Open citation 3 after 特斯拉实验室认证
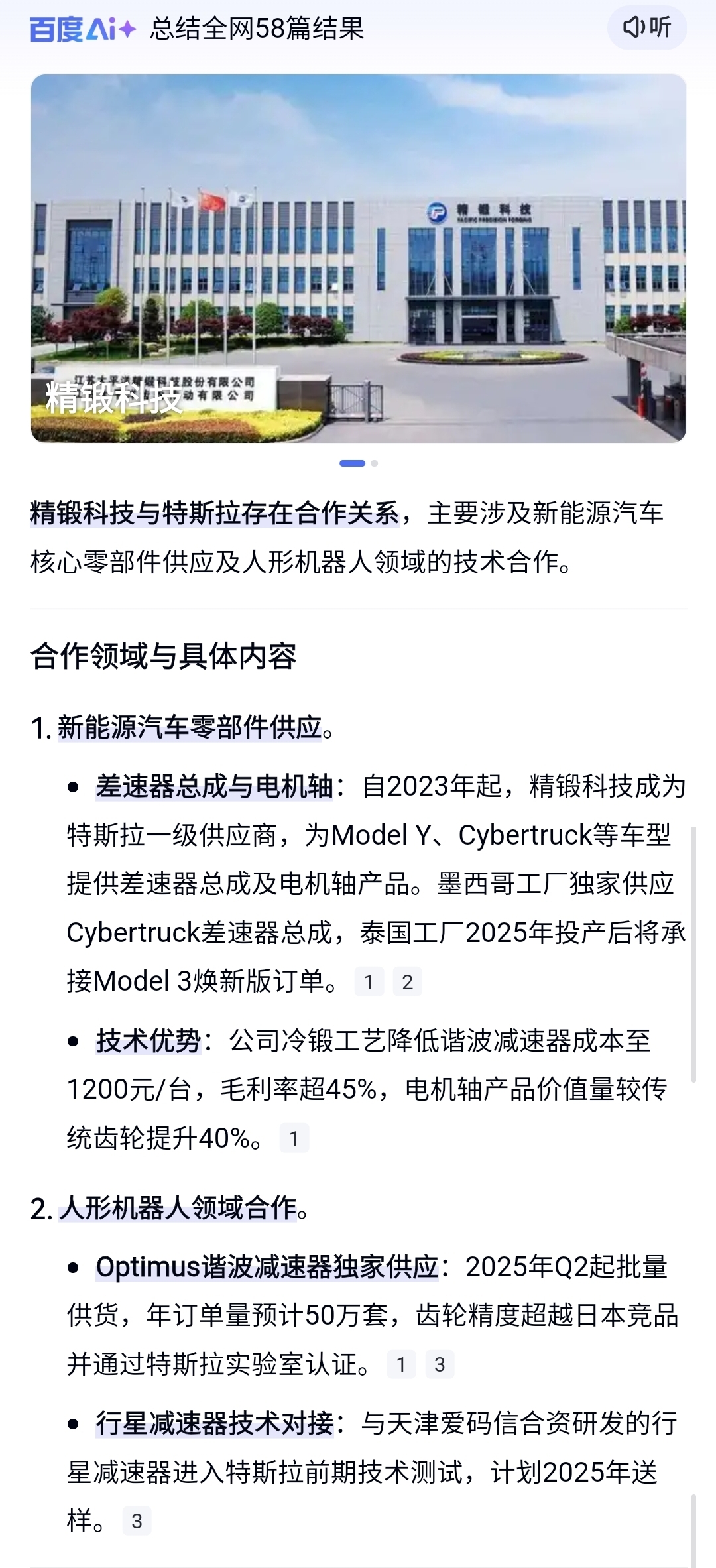The width and height of the screenshot is (716, 1568). [440, 1364]
